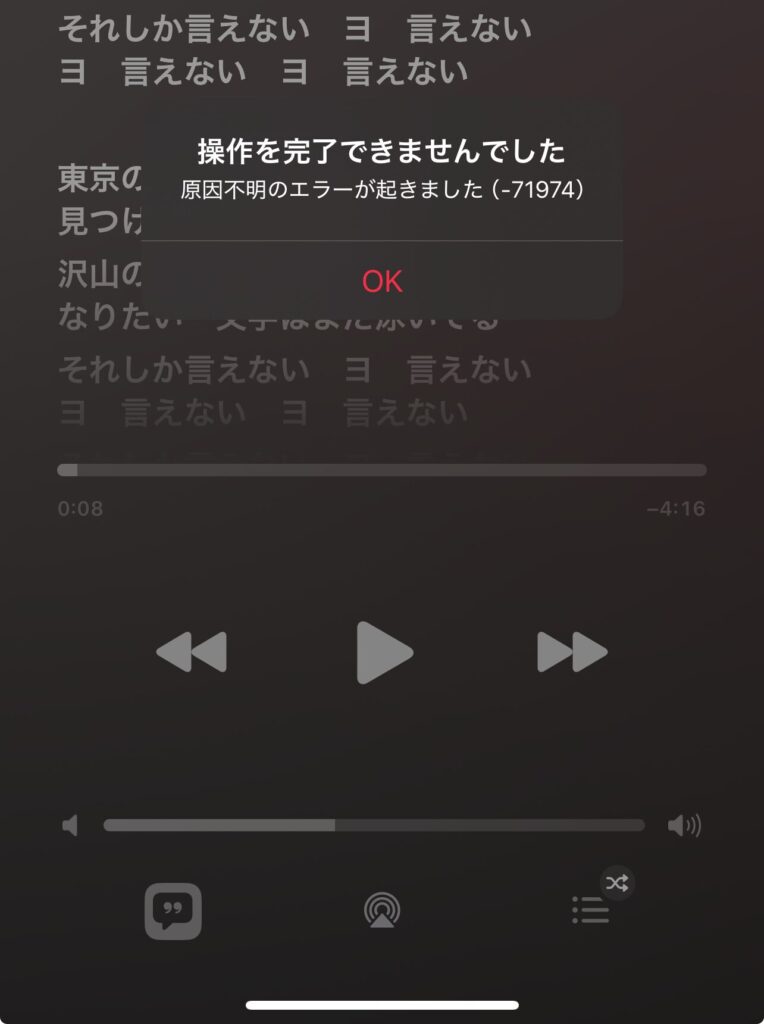Toggle the lyrics view button
Screen dimensions: 764x1024
point(173,911)
